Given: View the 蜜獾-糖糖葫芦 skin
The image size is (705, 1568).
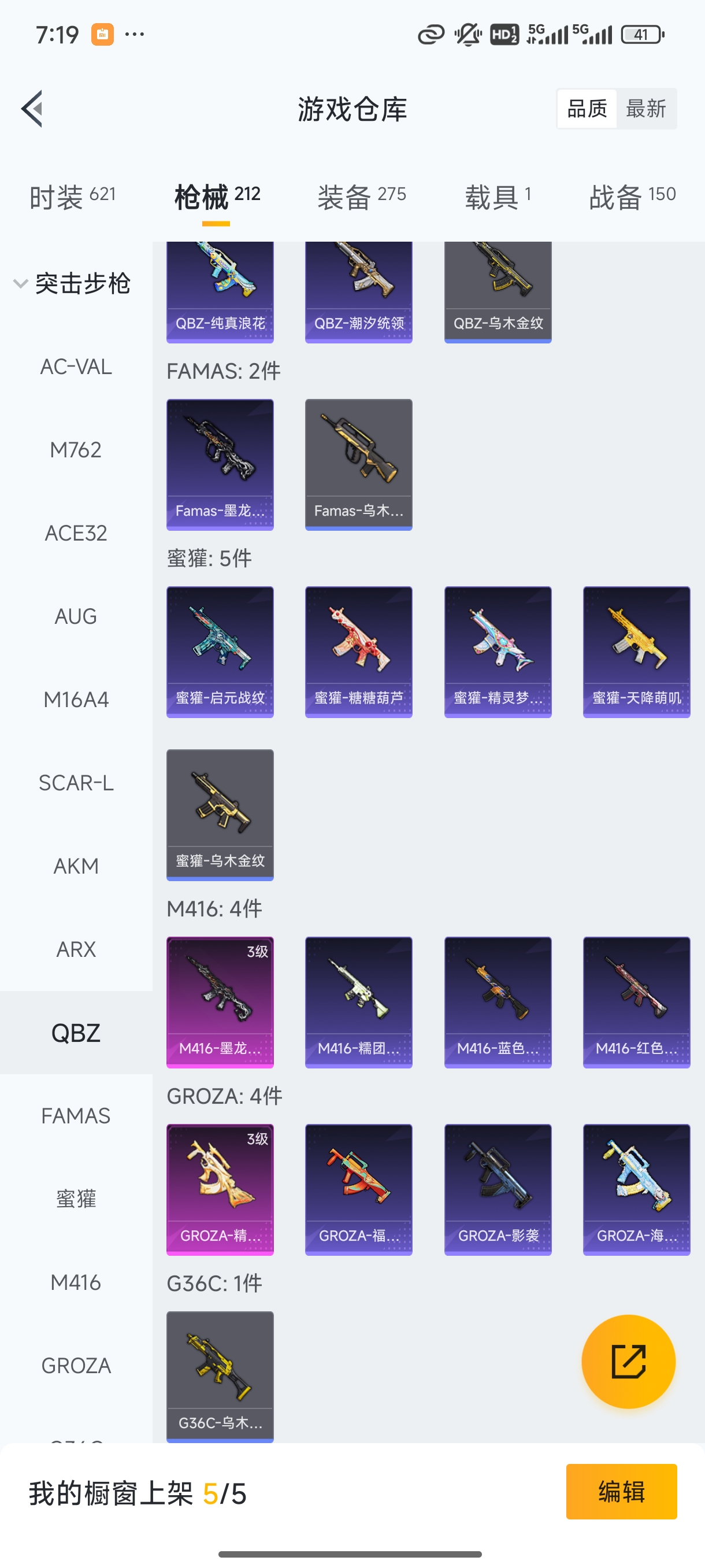Looking at the screenshot, I should pos(359,652).
